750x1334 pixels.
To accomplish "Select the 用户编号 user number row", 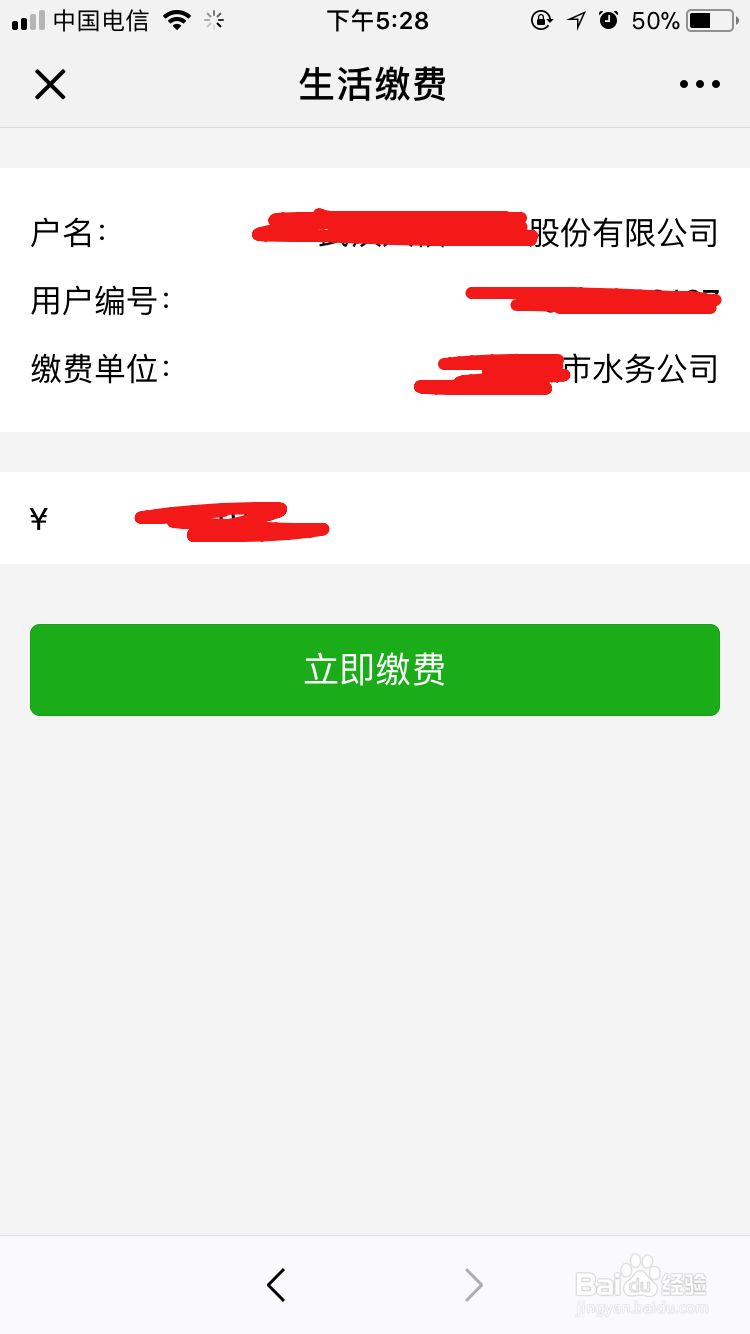I will tap(375, 300).
